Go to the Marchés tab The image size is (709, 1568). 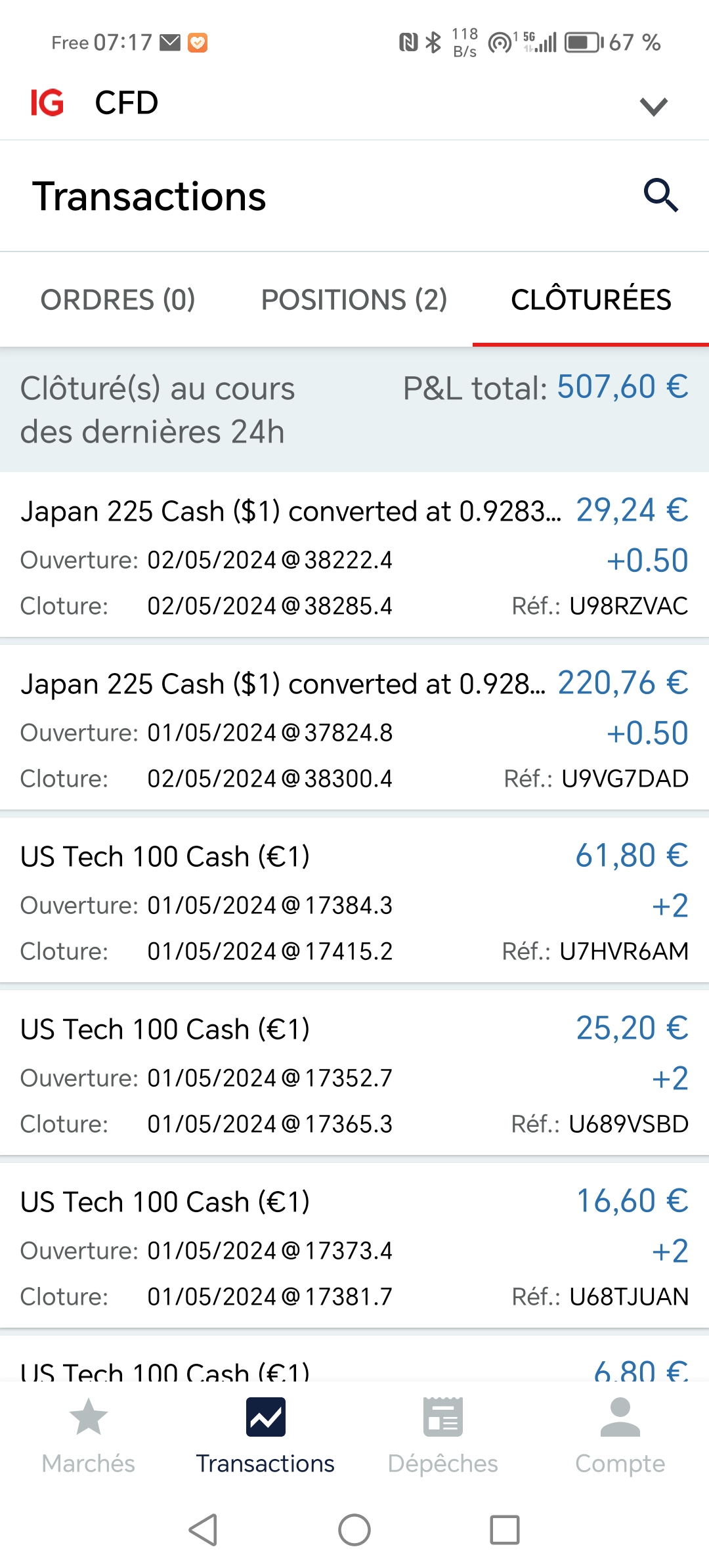coord(89,1435)
